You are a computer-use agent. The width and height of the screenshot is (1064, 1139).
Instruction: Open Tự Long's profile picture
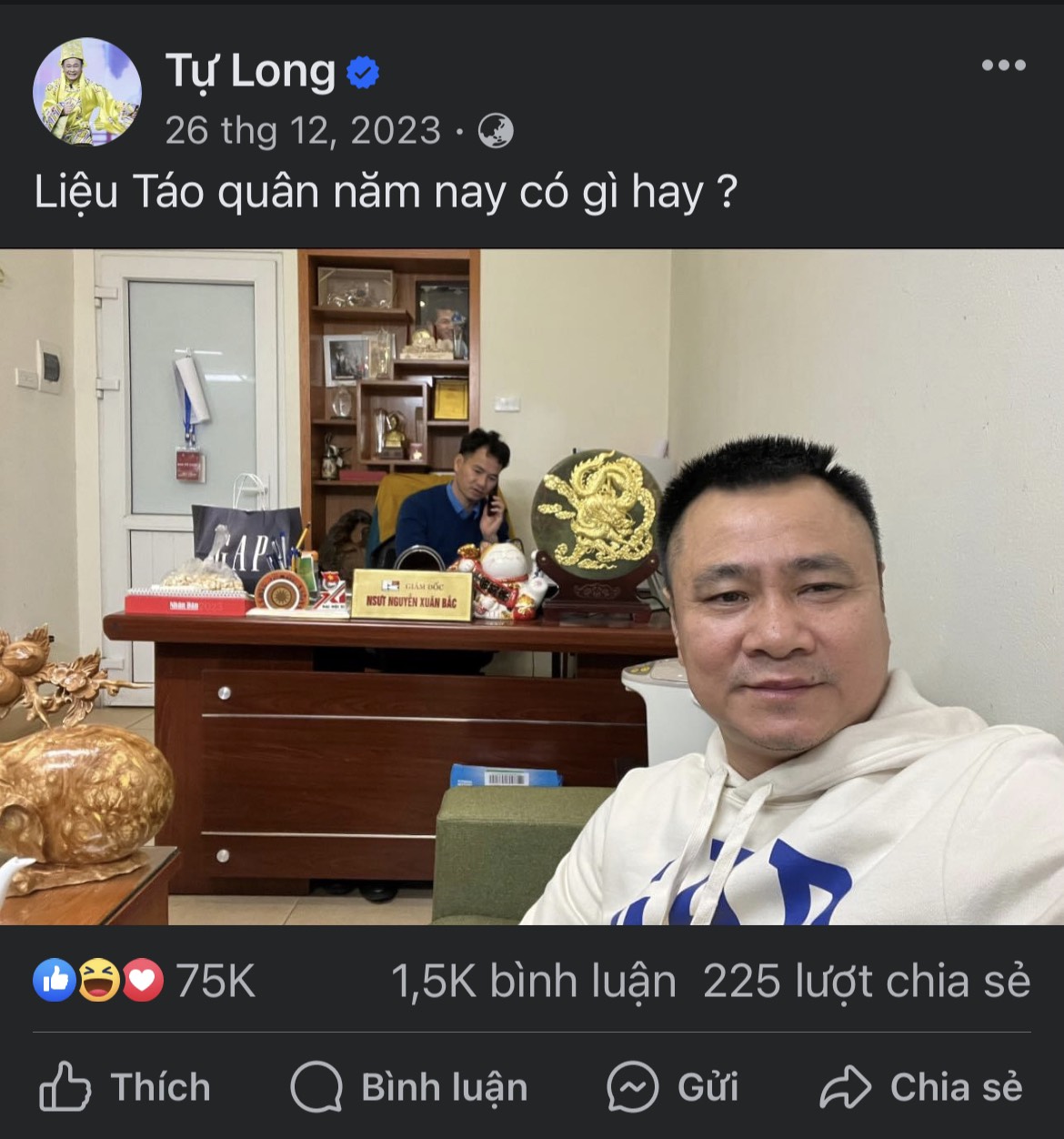(x=87, y=92)
